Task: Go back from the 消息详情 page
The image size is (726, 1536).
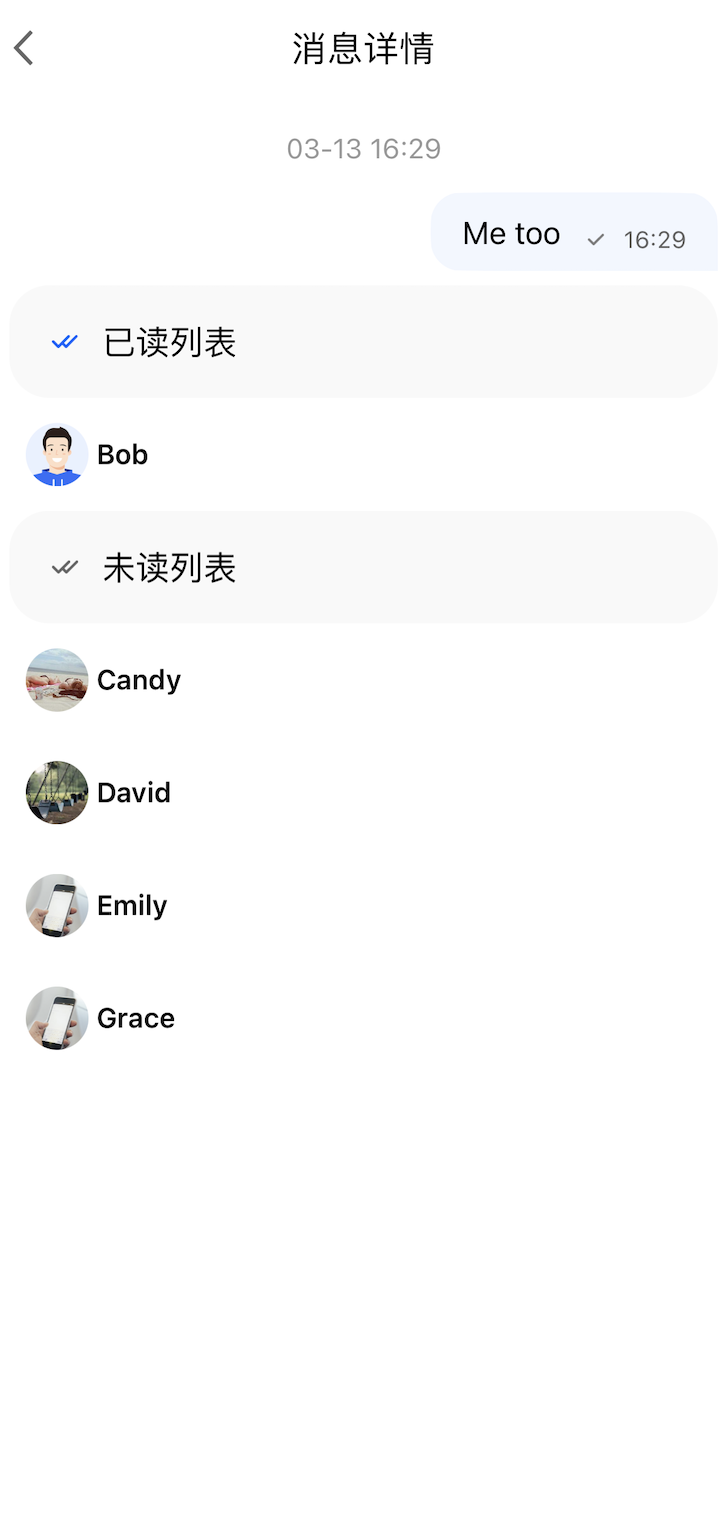Action: click(24, 48)
